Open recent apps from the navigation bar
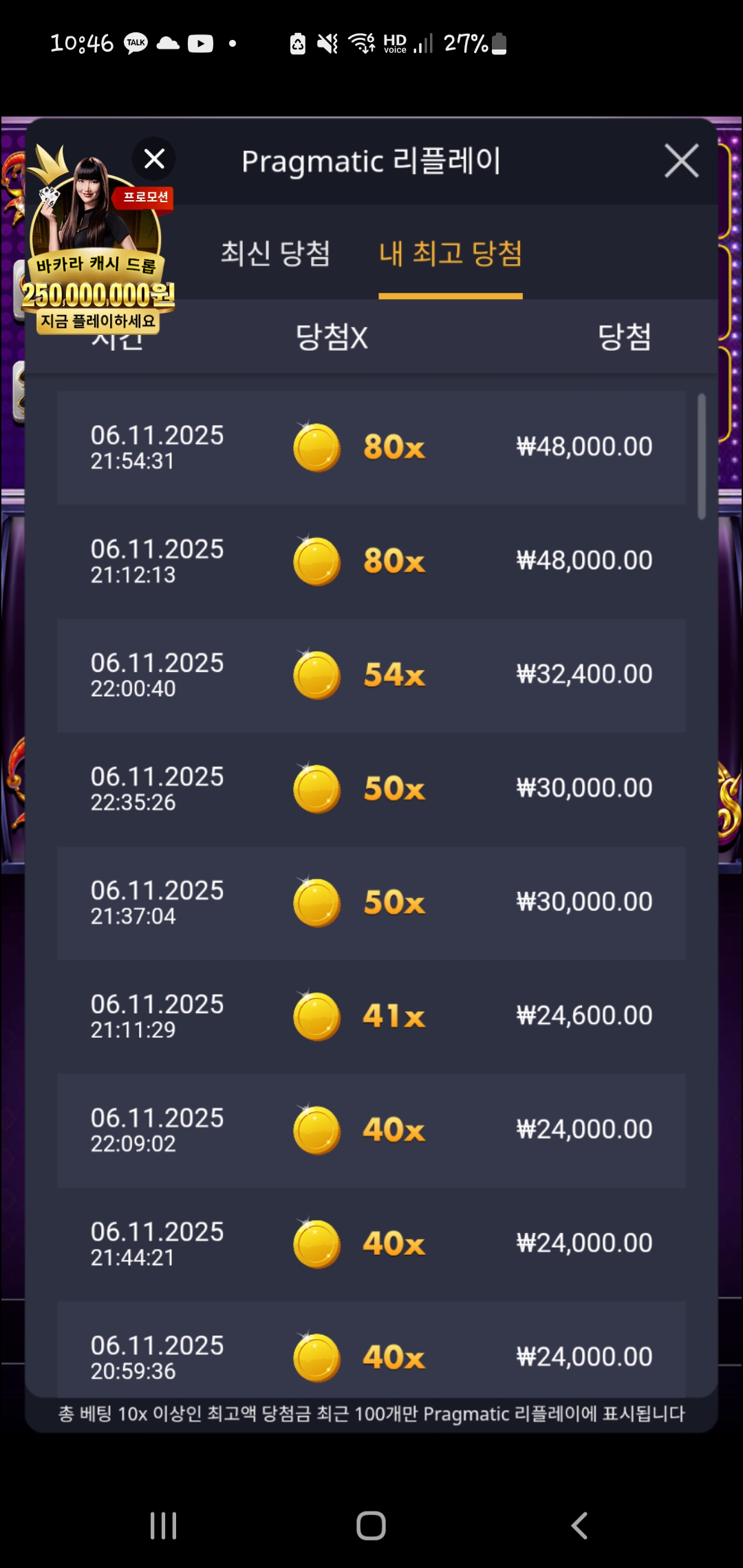The image size is (743, 1568). [164, 1525]
